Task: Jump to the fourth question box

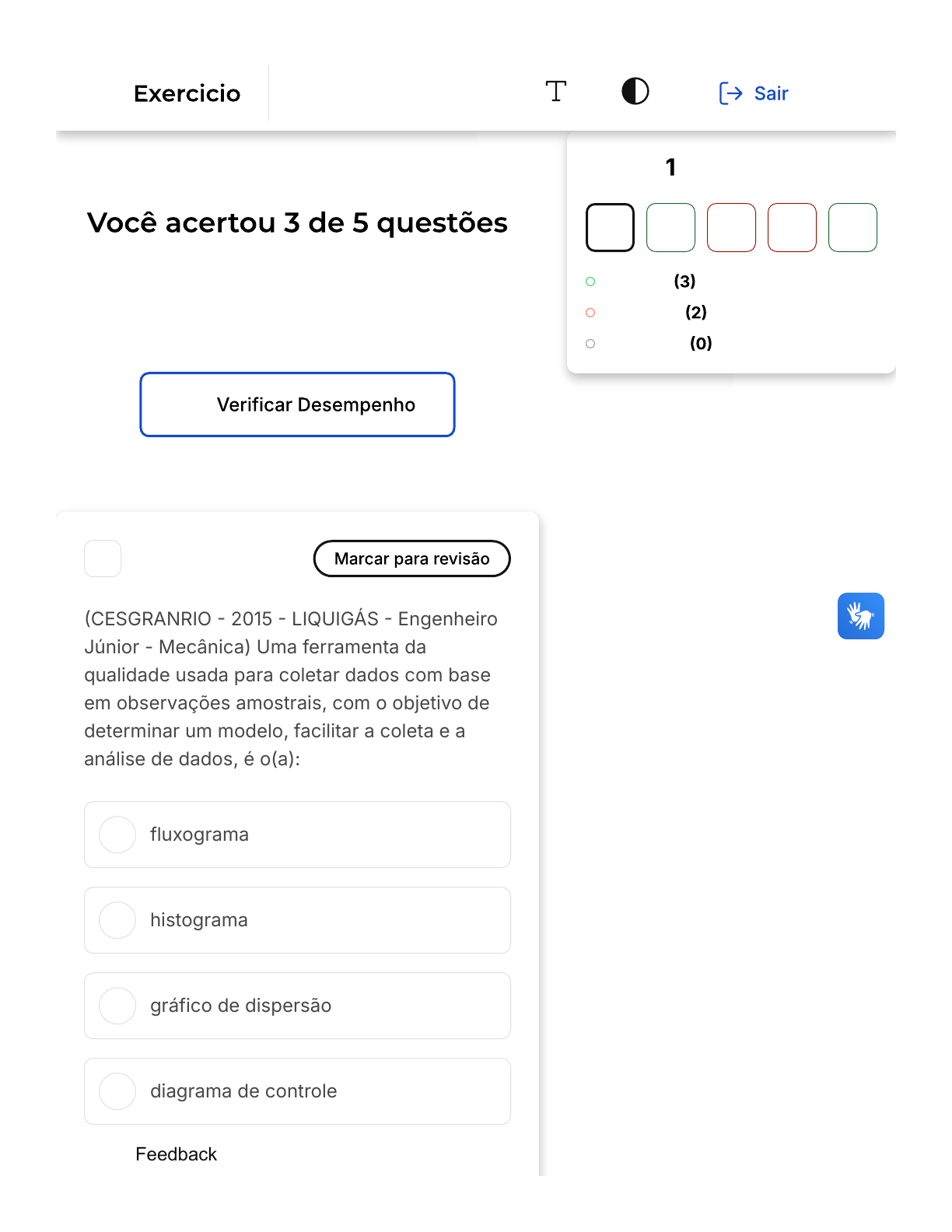Action: [x=792, y=228]
